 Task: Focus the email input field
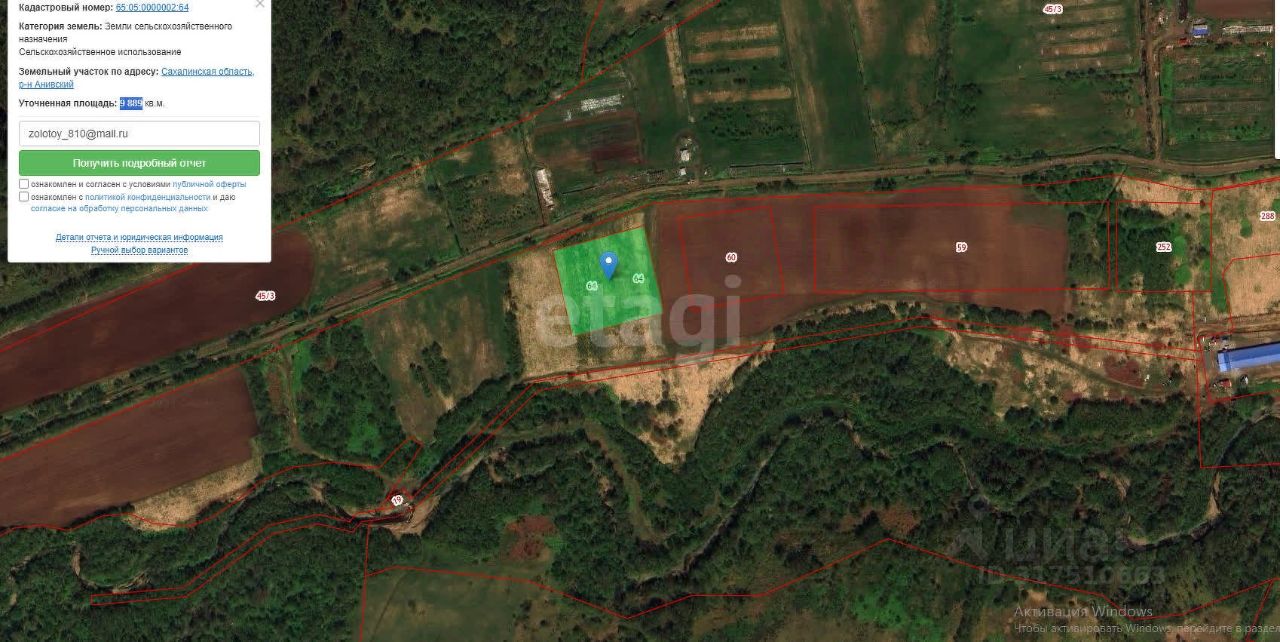pos(139,133)
